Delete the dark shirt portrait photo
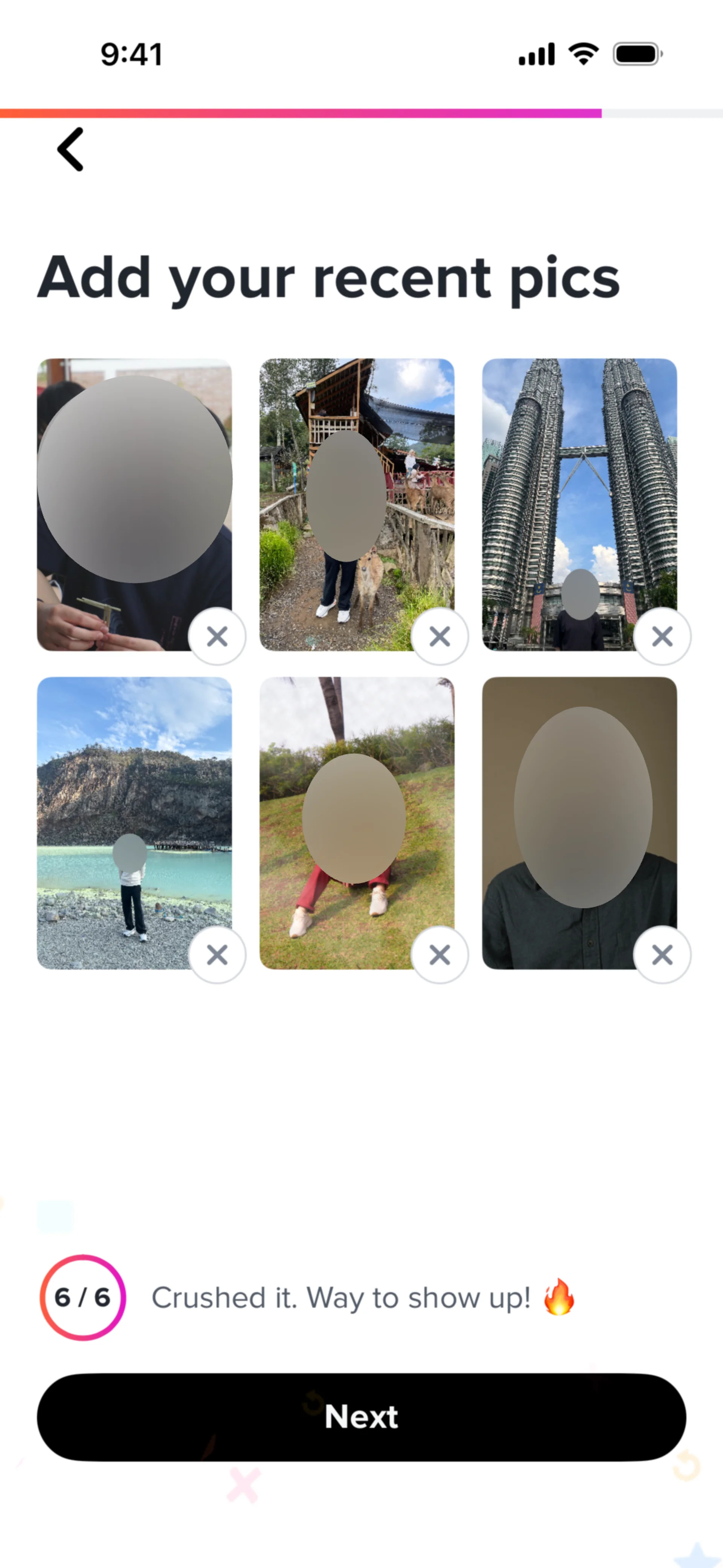The height and width of the screenshot is (1568, 723). 662,954
